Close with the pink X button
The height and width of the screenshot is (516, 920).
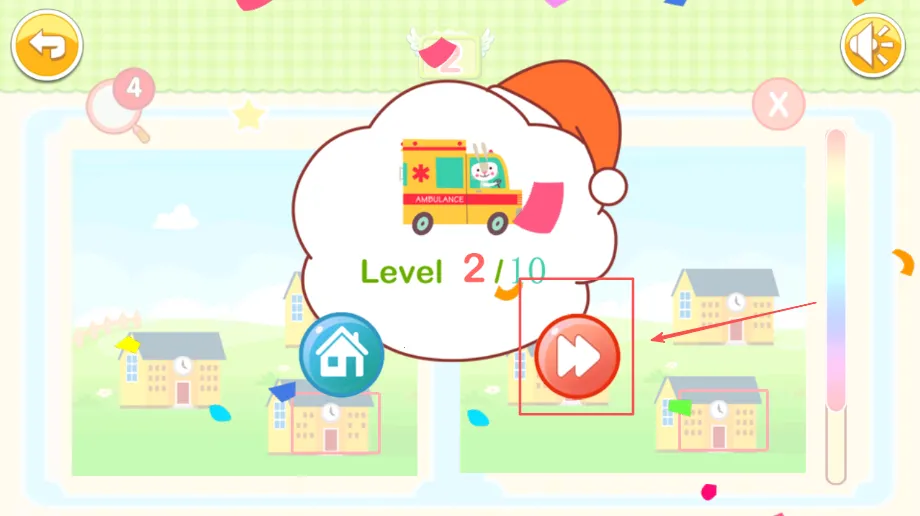coord(778,104)
